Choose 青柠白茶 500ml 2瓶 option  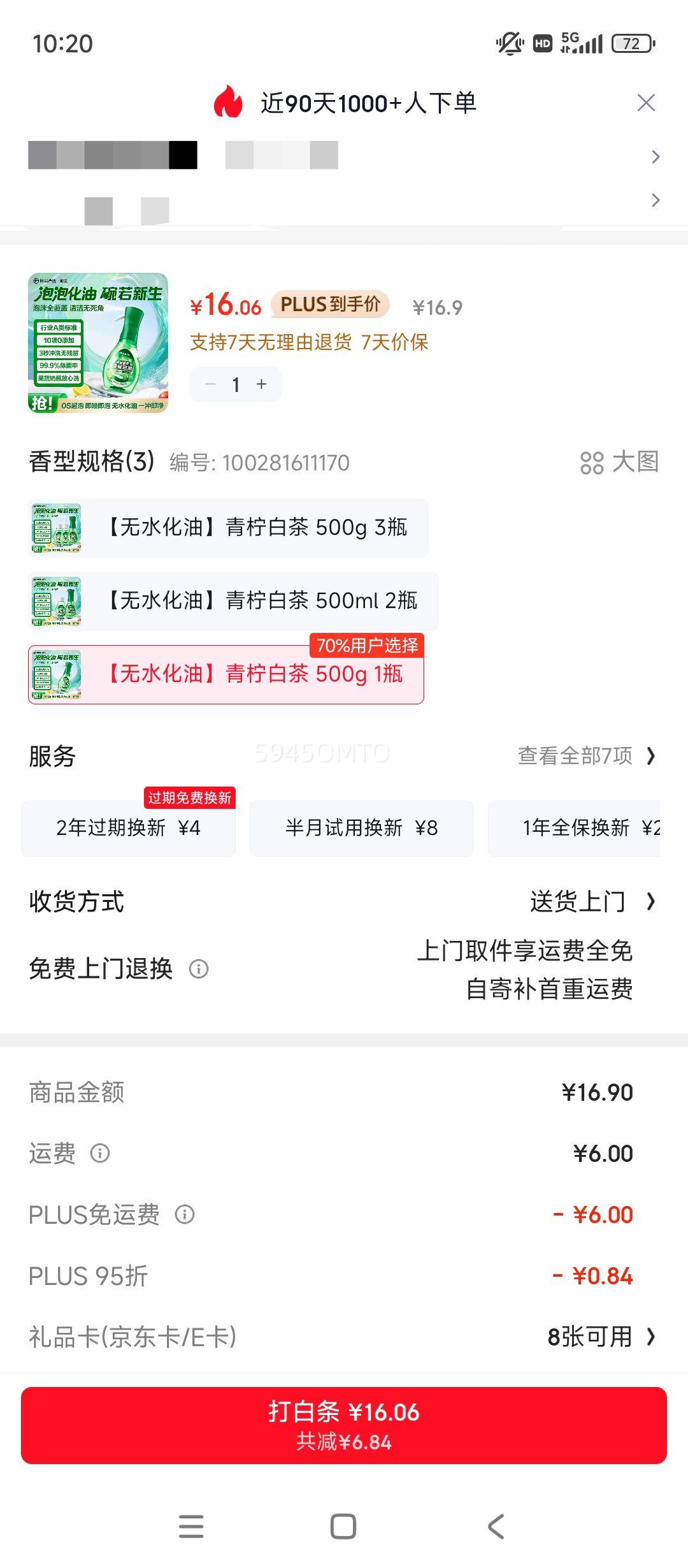(233, 601)
